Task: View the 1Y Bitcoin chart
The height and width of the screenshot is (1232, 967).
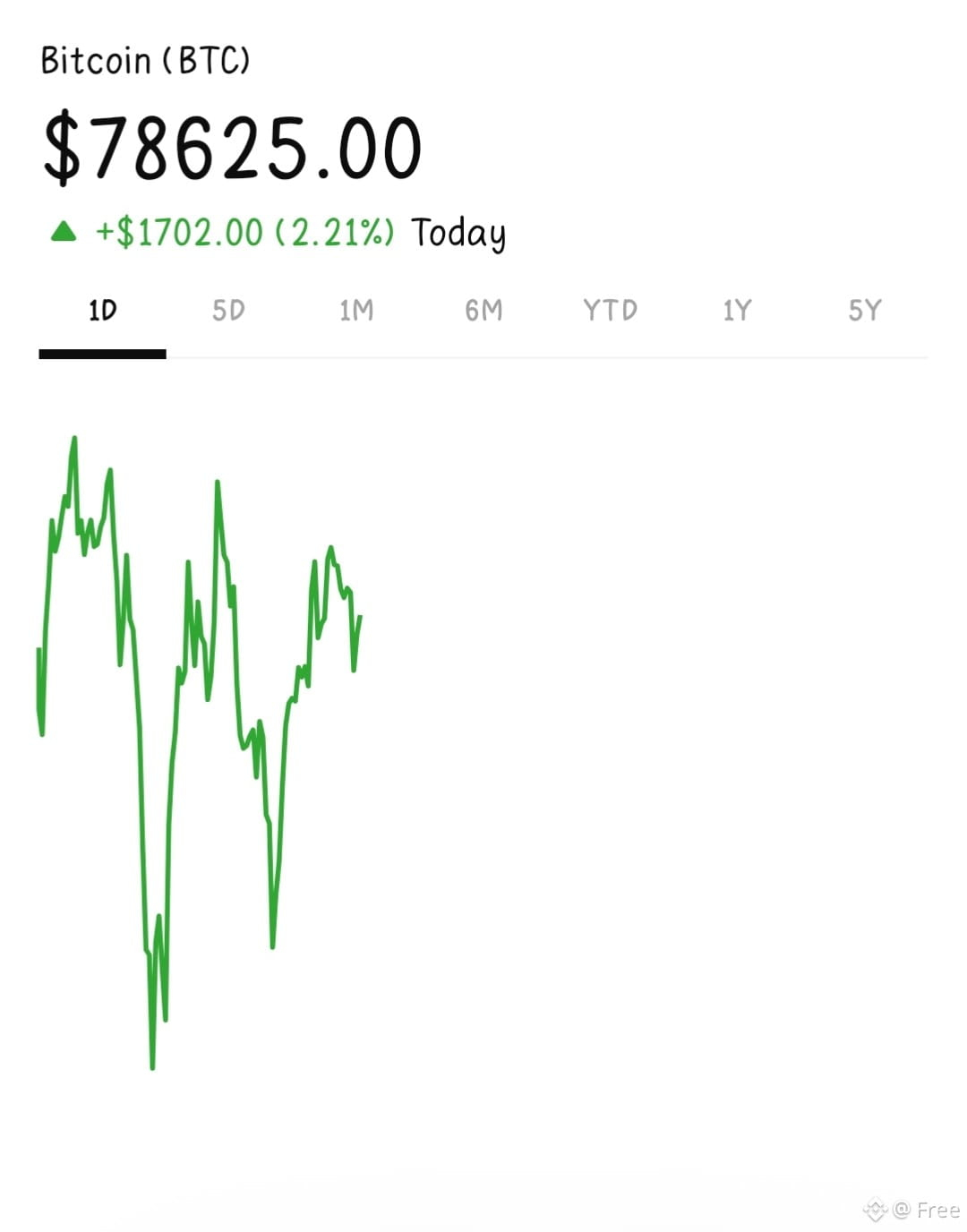Action: [x=737, y=311]
